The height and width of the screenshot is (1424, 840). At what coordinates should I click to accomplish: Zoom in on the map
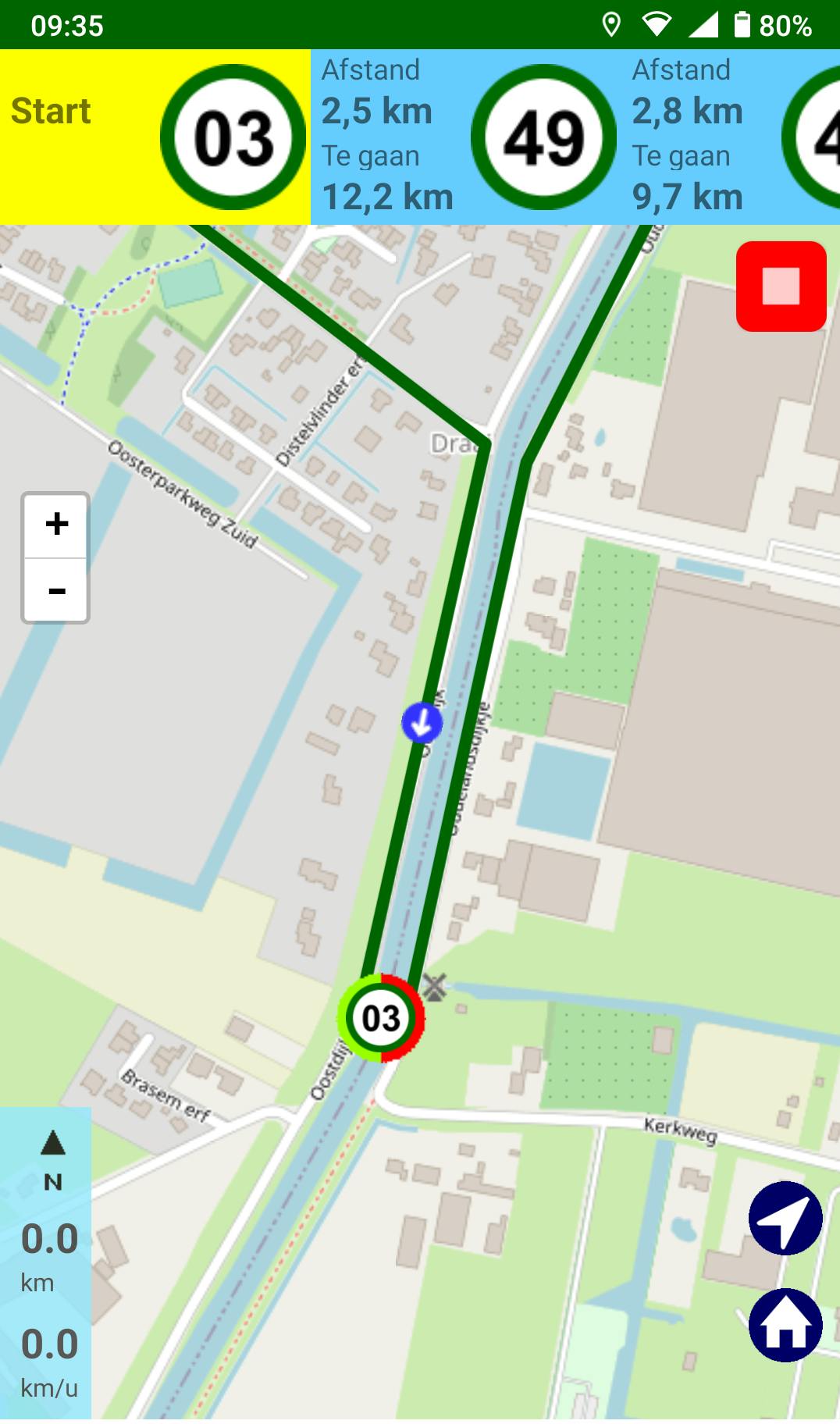tap(55, 525)
